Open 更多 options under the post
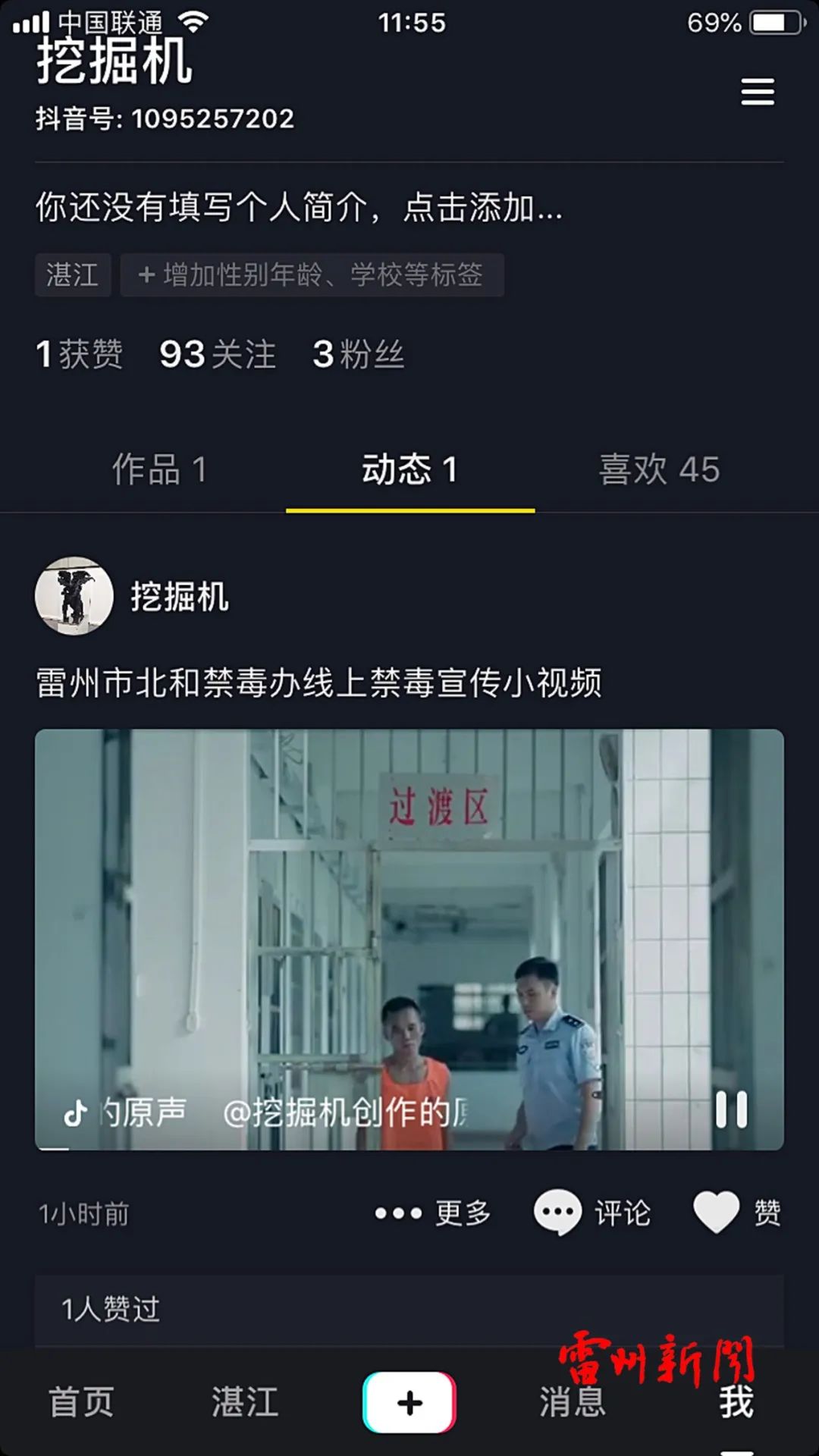Viewport: 819px width, 1456px height. (433, 1213)
